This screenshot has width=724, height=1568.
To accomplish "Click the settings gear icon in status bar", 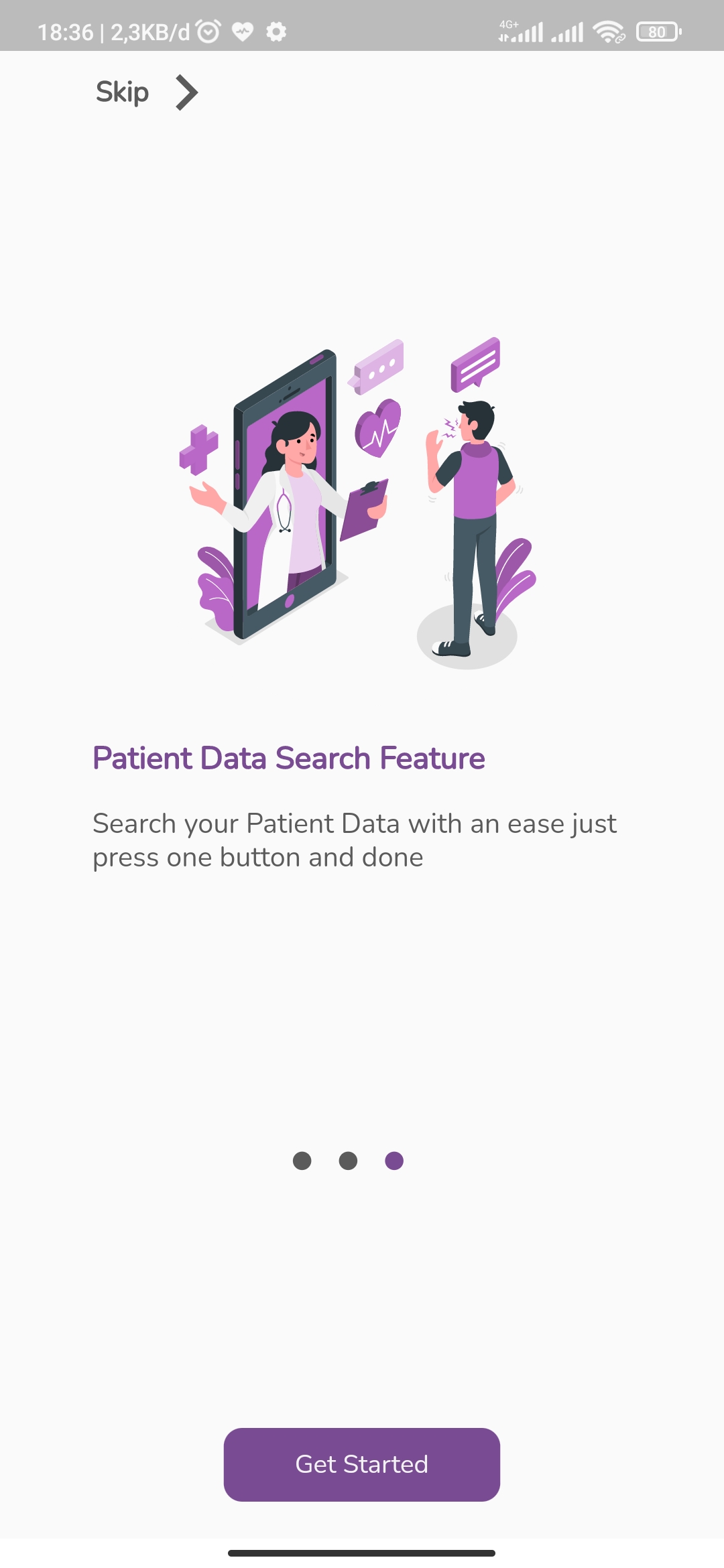I will pyautogui.click(x=276, y=30).
